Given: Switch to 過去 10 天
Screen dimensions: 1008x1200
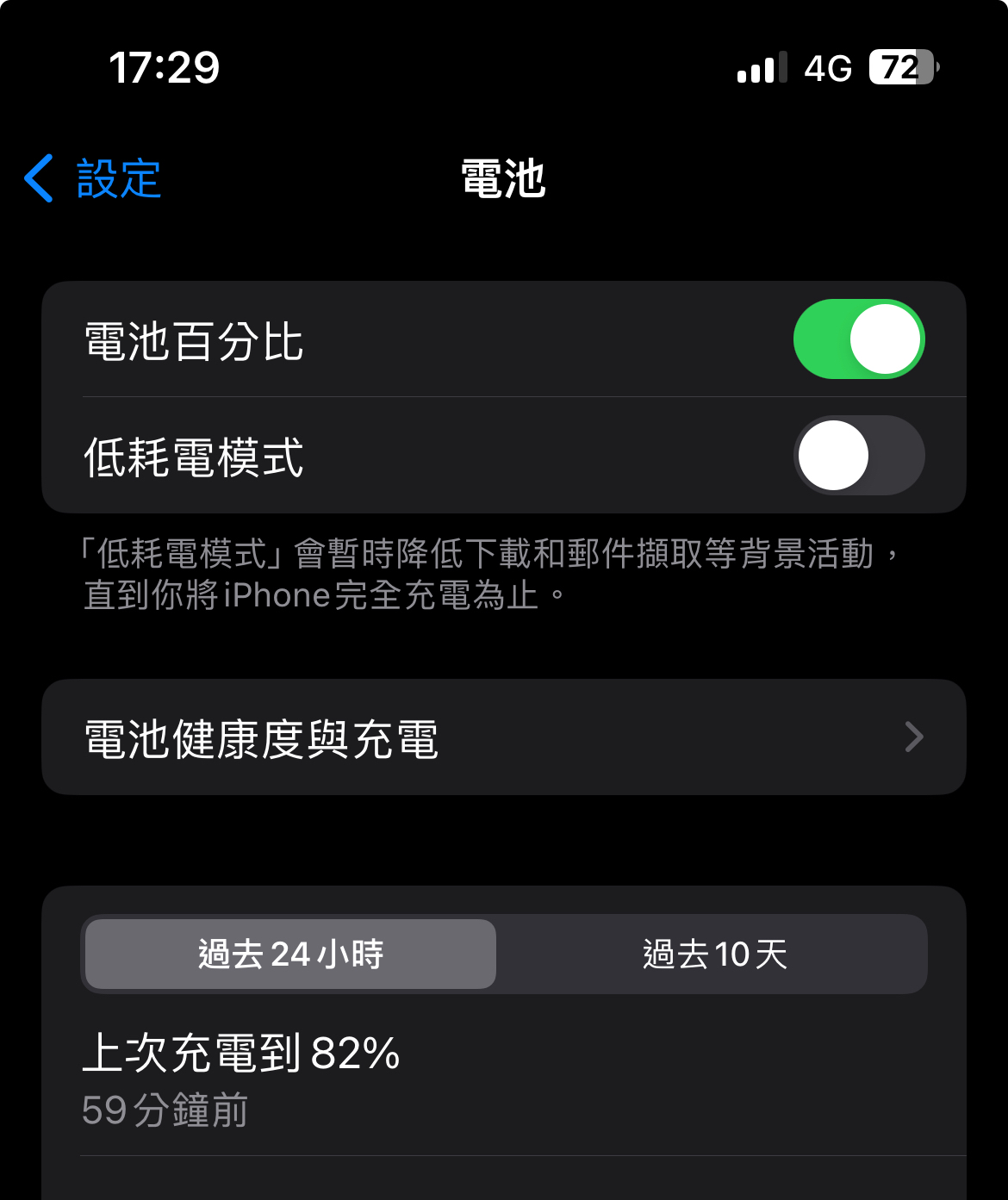Looking at the screenshot, I should point(714,954).
